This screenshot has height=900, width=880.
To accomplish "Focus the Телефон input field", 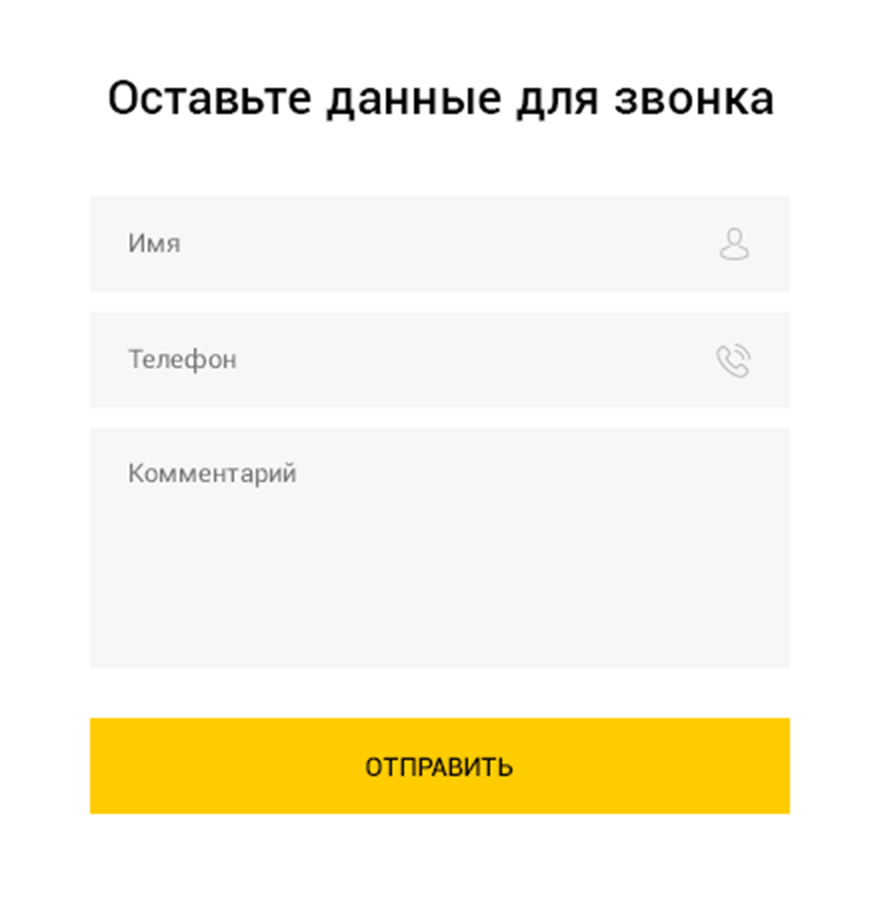I will 420,360.
